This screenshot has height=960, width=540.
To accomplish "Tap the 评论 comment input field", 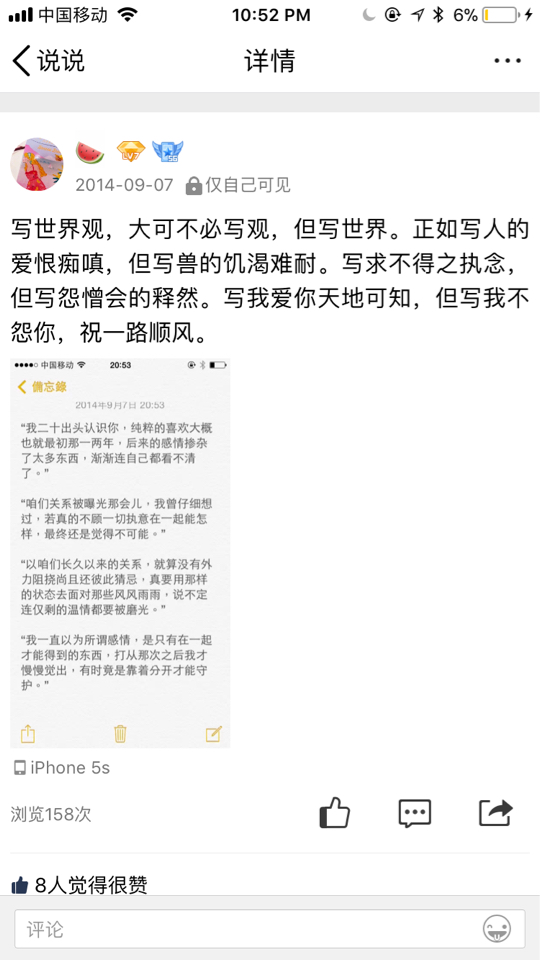I will [247, 929].
